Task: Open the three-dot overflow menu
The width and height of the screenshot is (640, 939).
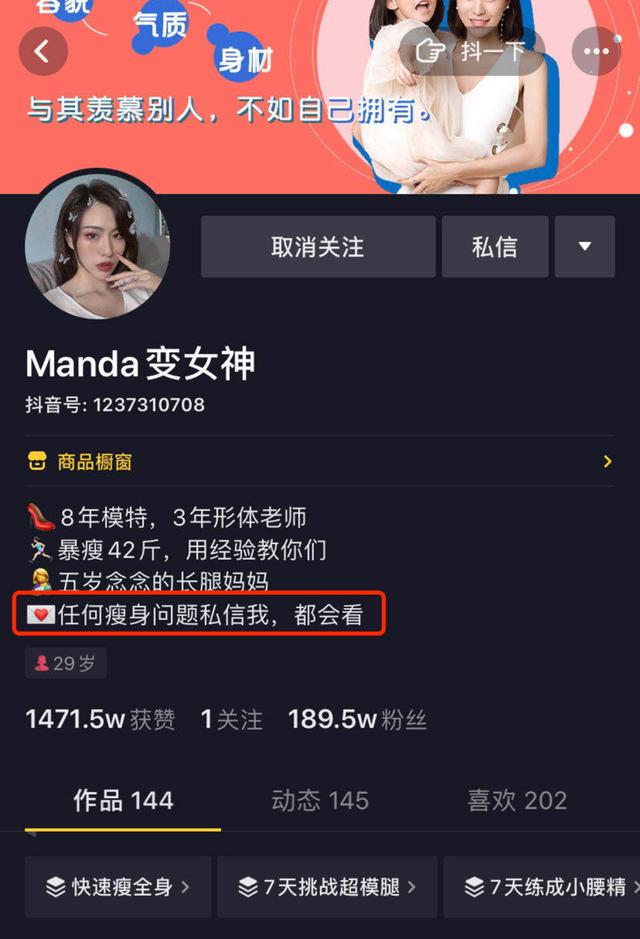Action: tap(596, 52)
